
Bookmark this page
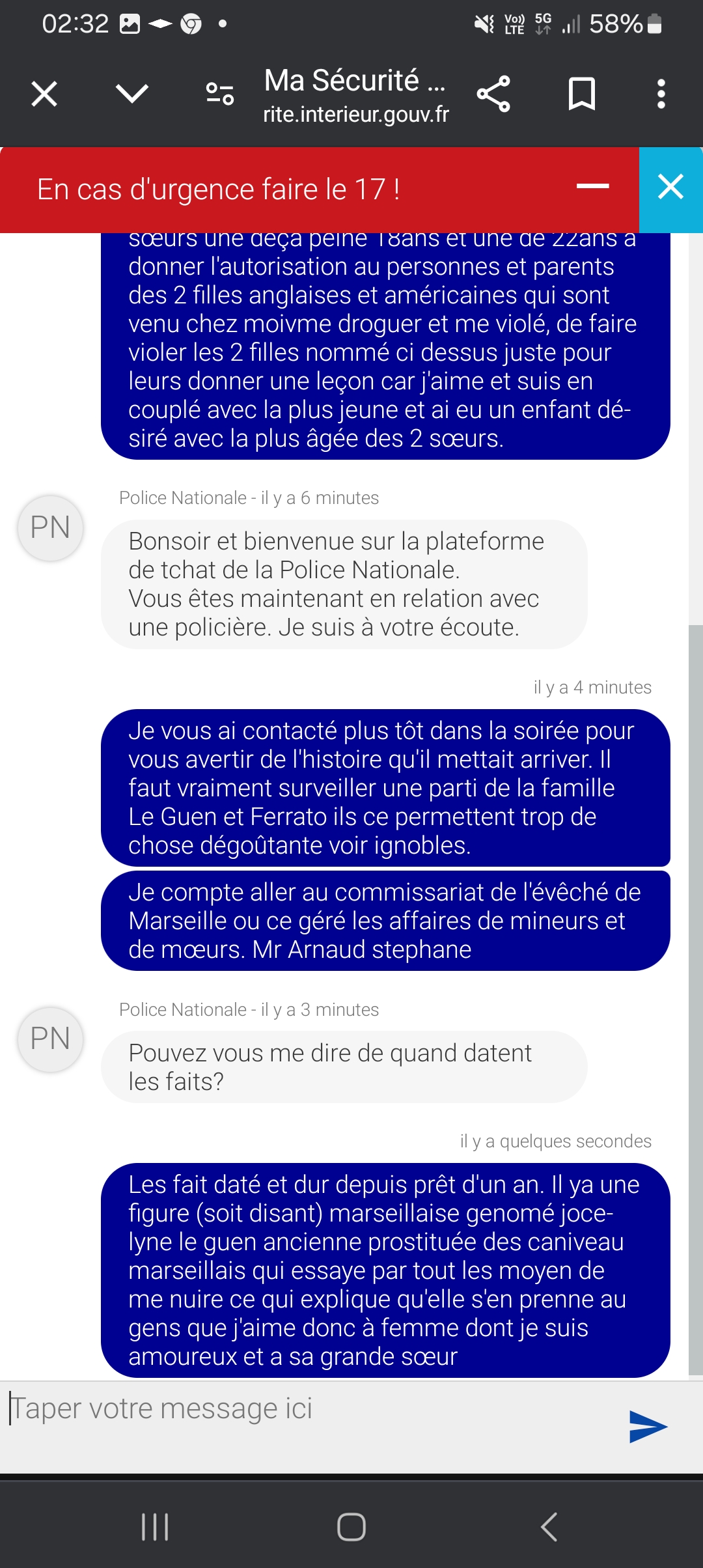[581, 94]
